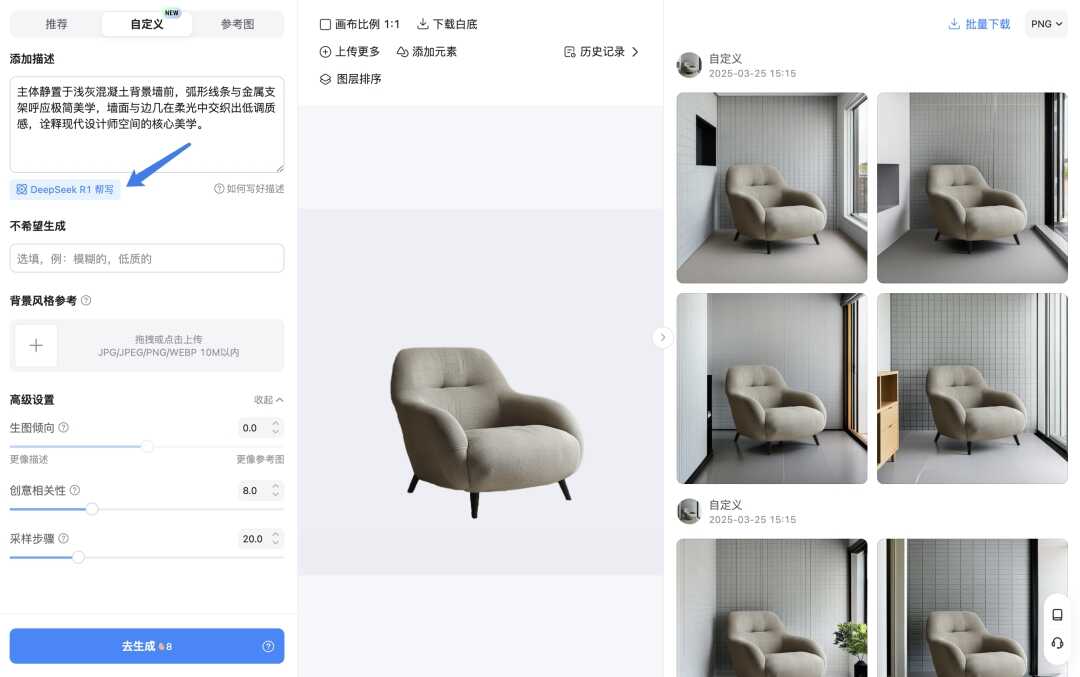The width and height of the screenshot is (1080, 677).
Task: Upload a background style reference image
Action: coord(37,346)
